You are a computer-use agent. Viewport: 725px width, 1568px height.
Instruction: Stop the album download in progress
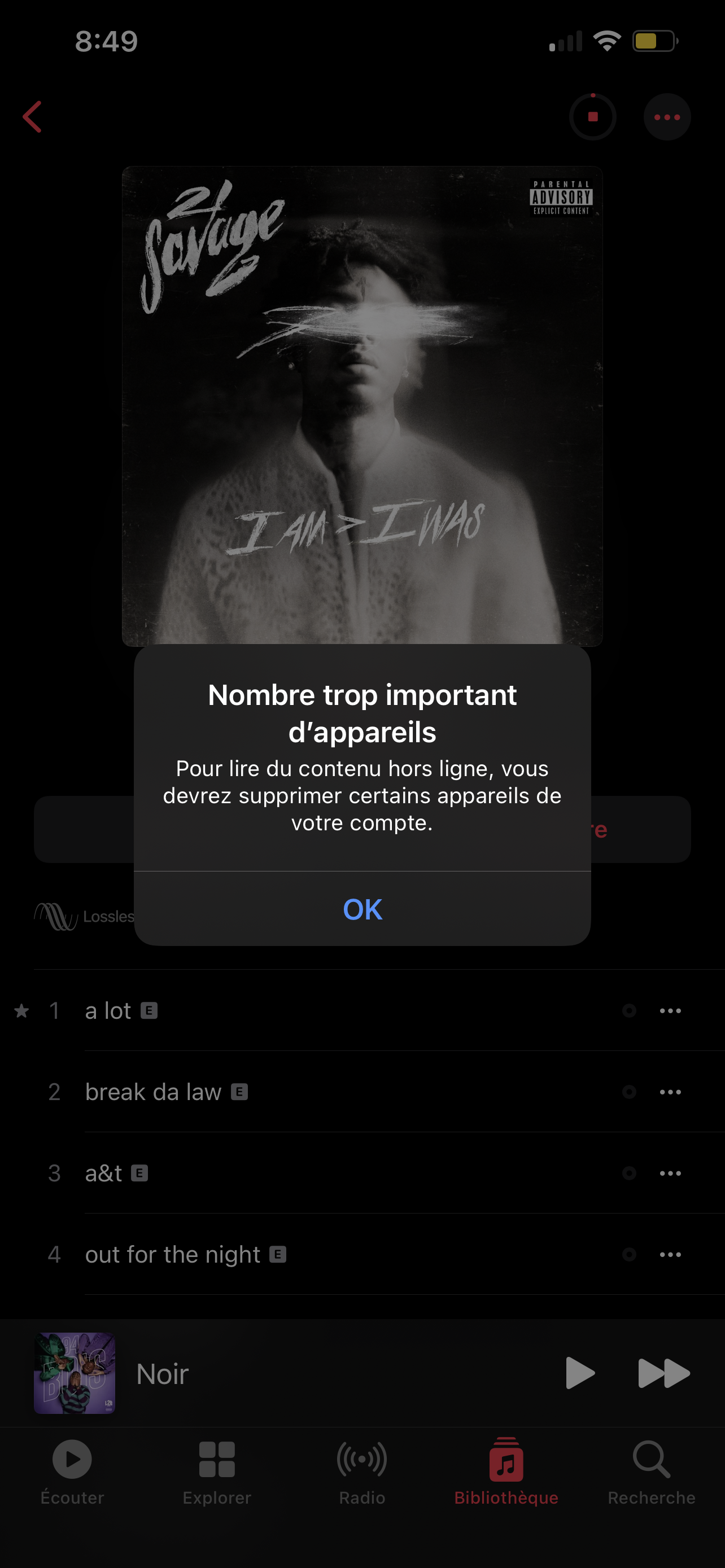point(592,117)
